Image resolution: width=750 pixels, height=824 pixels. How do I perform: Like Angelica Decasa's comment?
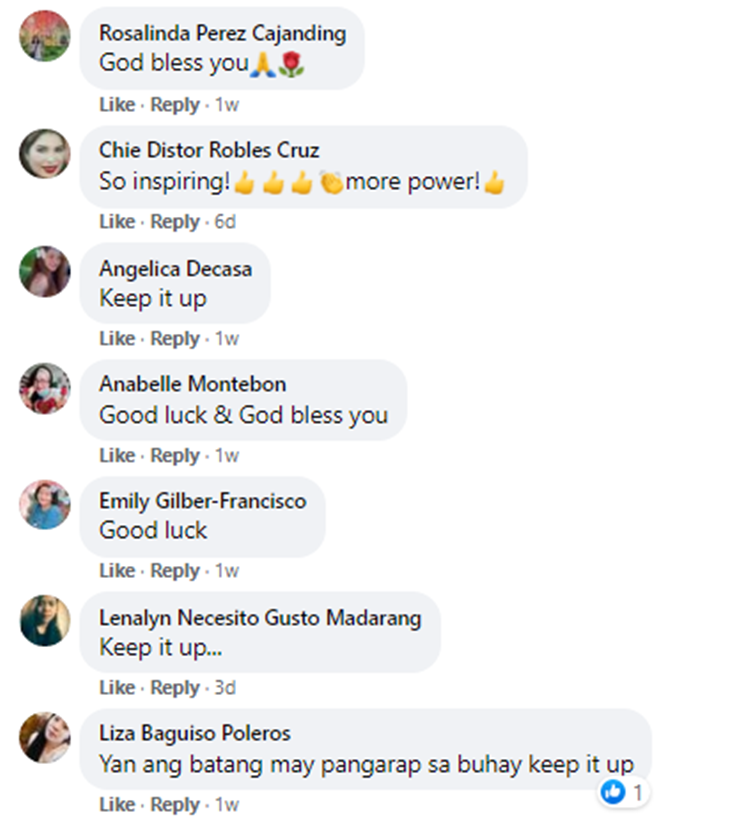[x=116, y=339]
